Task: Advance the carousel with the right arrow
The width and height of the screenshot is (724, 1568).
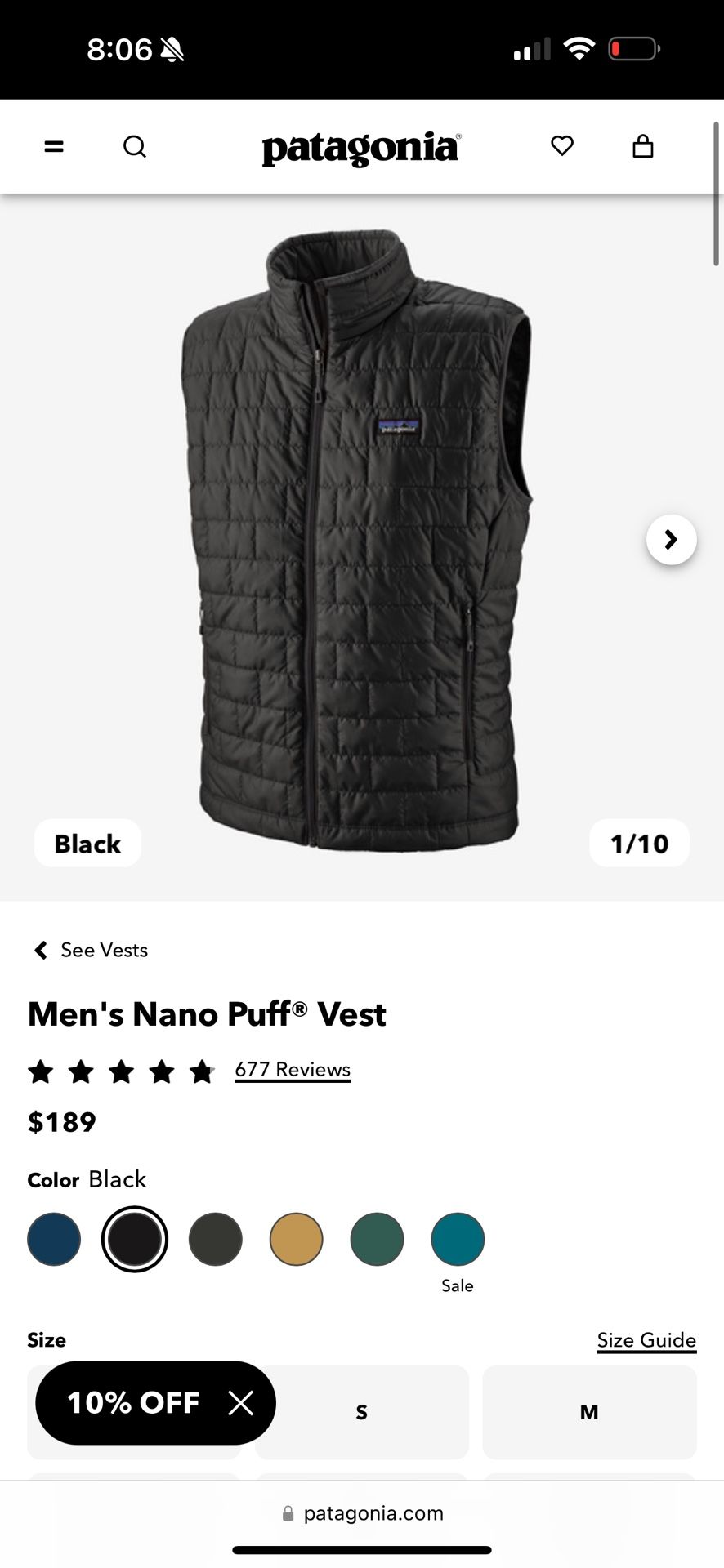Action: [x=671, y=539]
